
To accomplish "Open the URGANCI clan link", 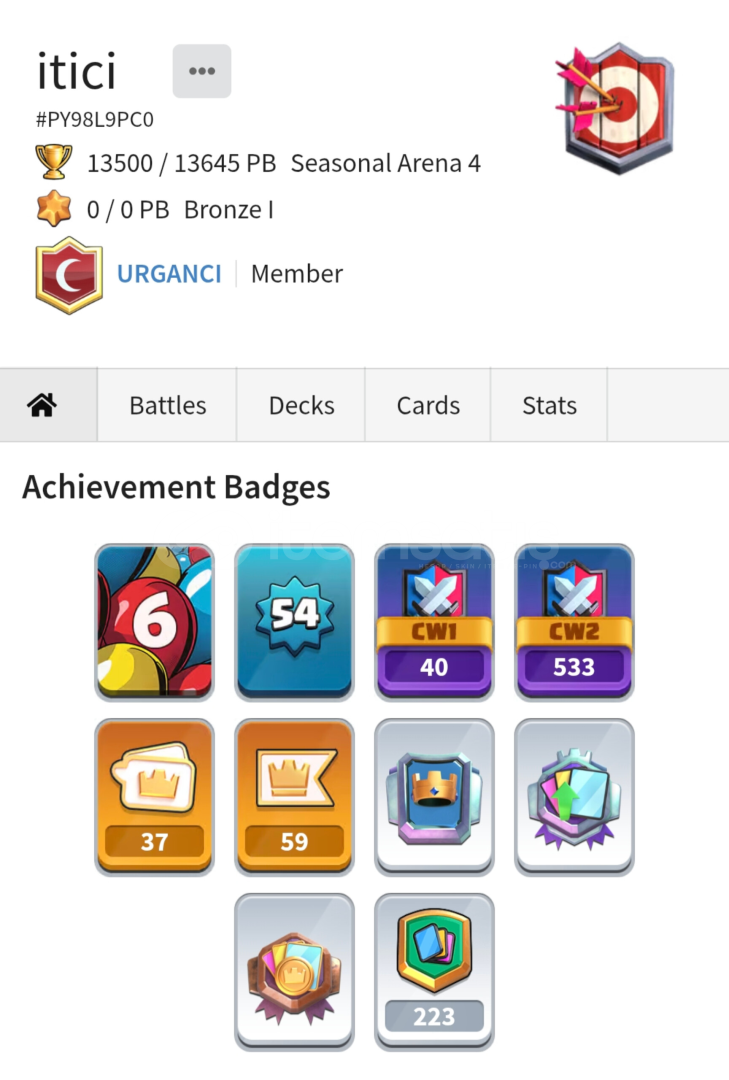I will pyautogui.click(x=169, y=274).
